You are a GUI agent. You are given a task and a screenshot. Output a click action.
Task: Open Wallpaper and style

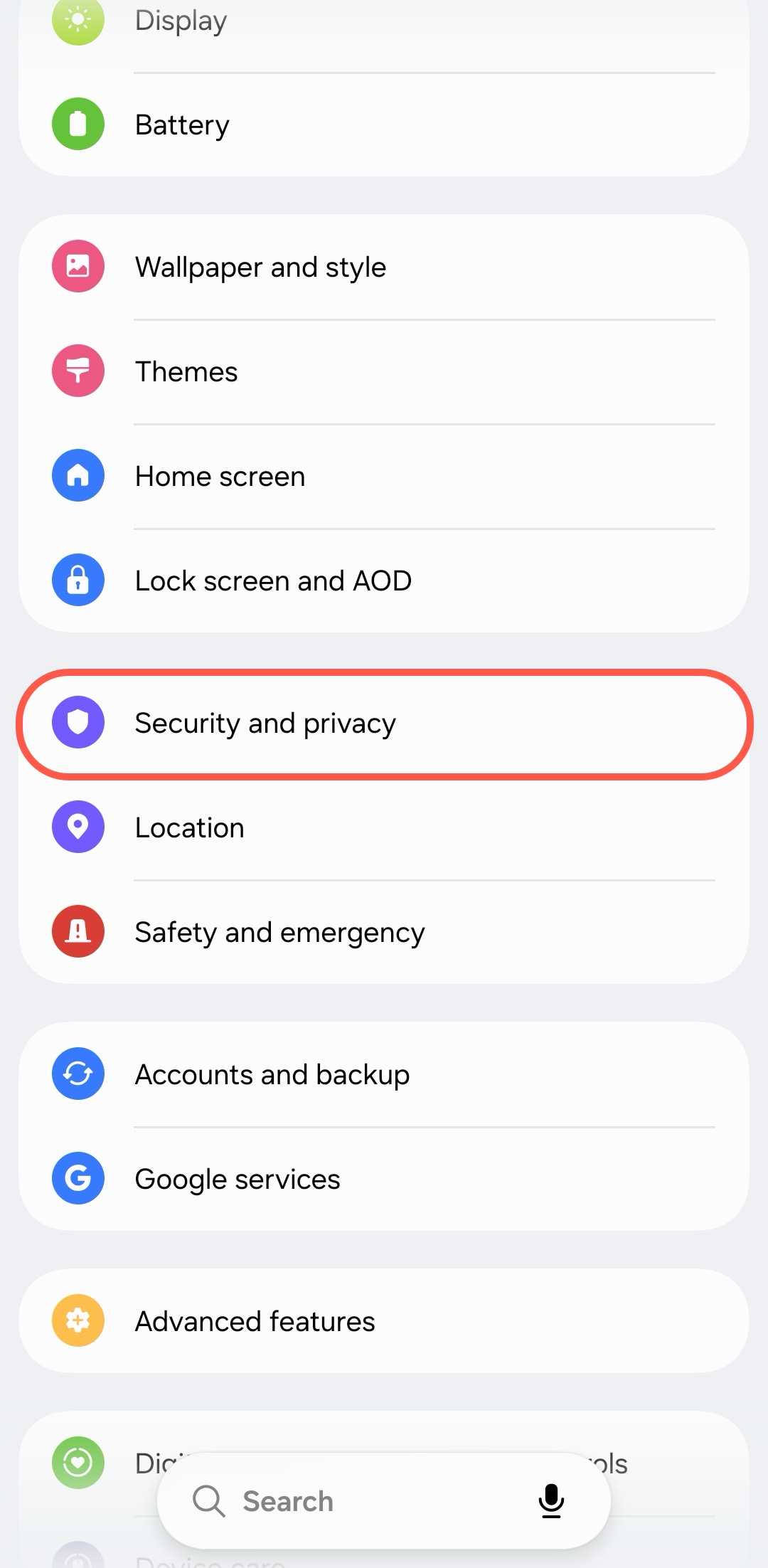click(x=384, y=267)
